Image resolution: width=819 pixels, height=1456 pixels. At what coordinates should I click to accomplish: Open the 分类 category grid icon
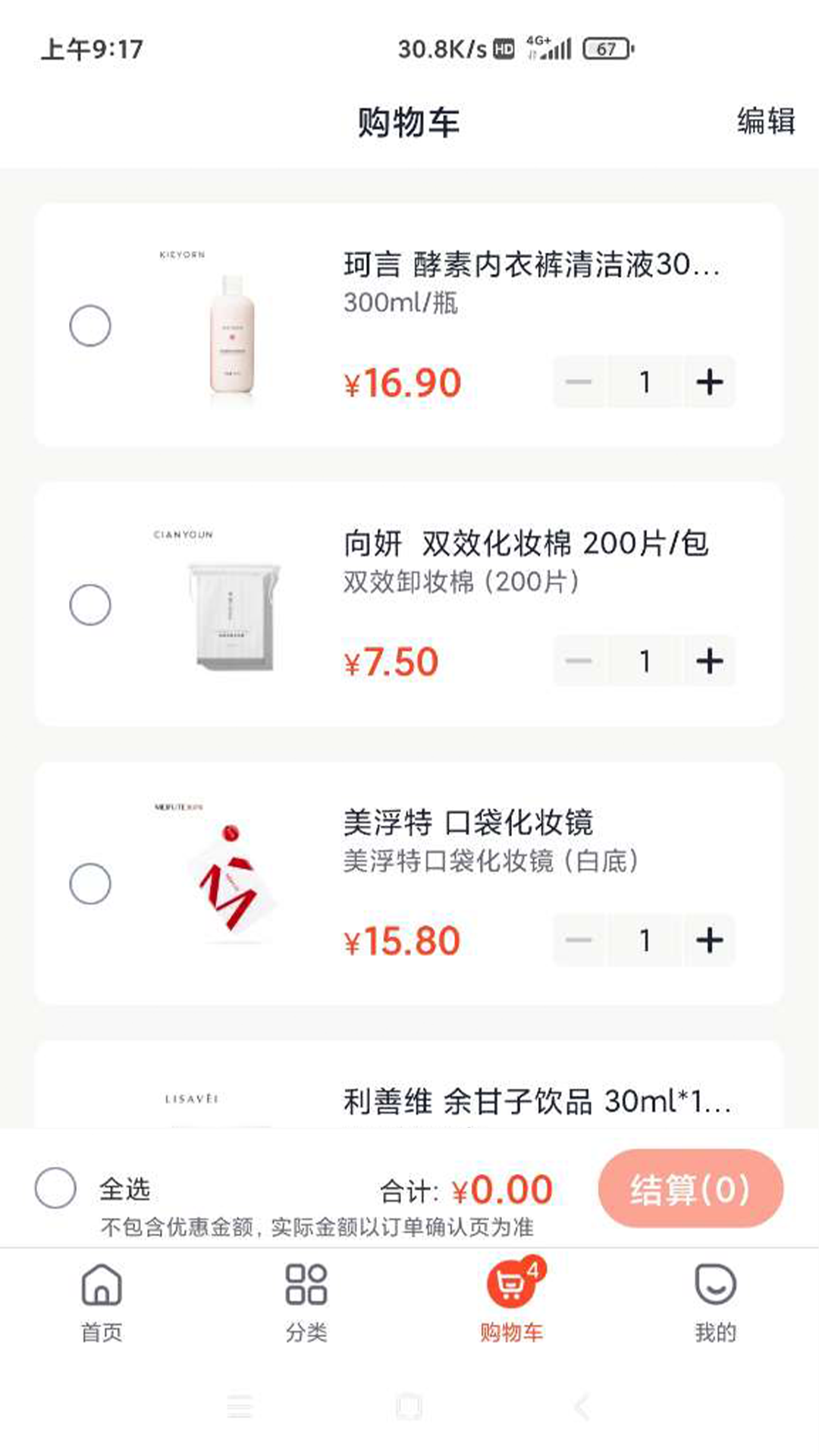306,1283
